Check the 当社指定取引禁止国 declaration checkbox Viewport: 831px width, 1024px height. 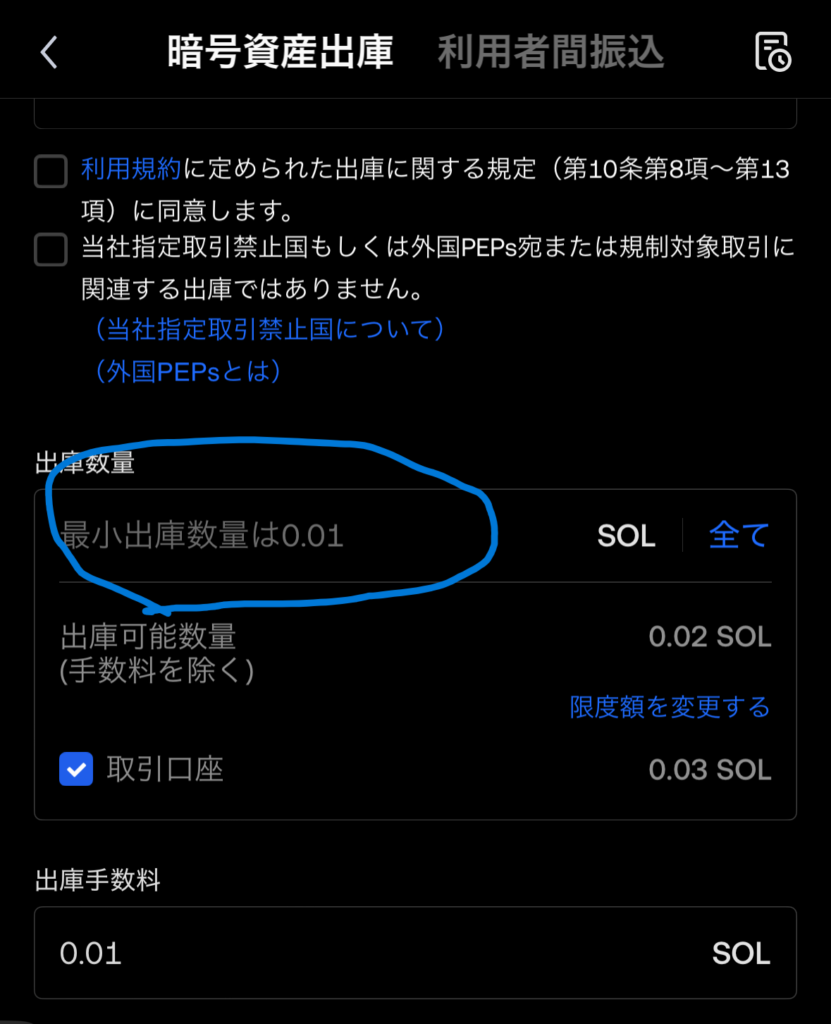pyautogui.click(x=51, y=248)
